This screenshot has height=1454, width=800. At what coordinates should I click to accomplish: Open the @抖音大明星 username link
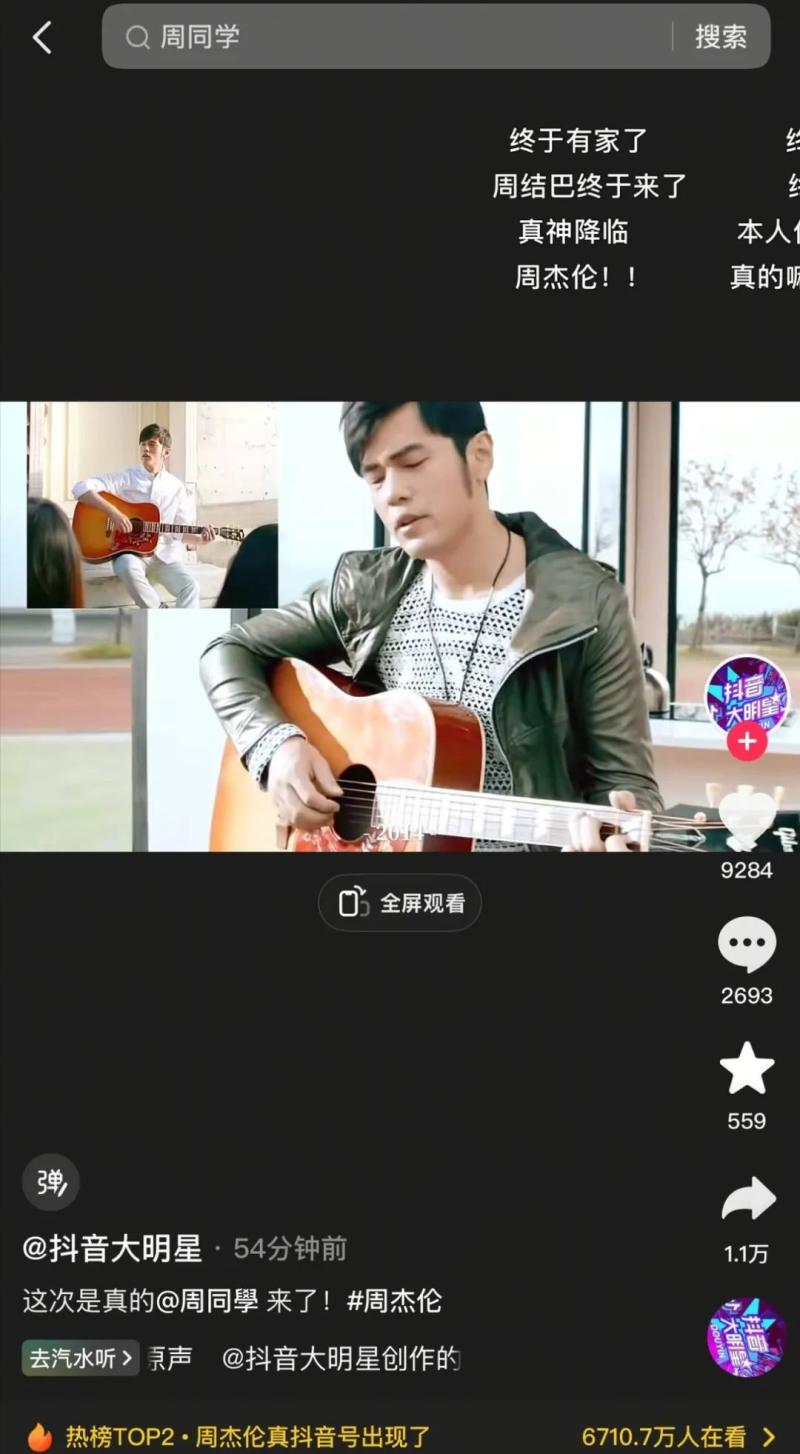tap(112, 1248)
